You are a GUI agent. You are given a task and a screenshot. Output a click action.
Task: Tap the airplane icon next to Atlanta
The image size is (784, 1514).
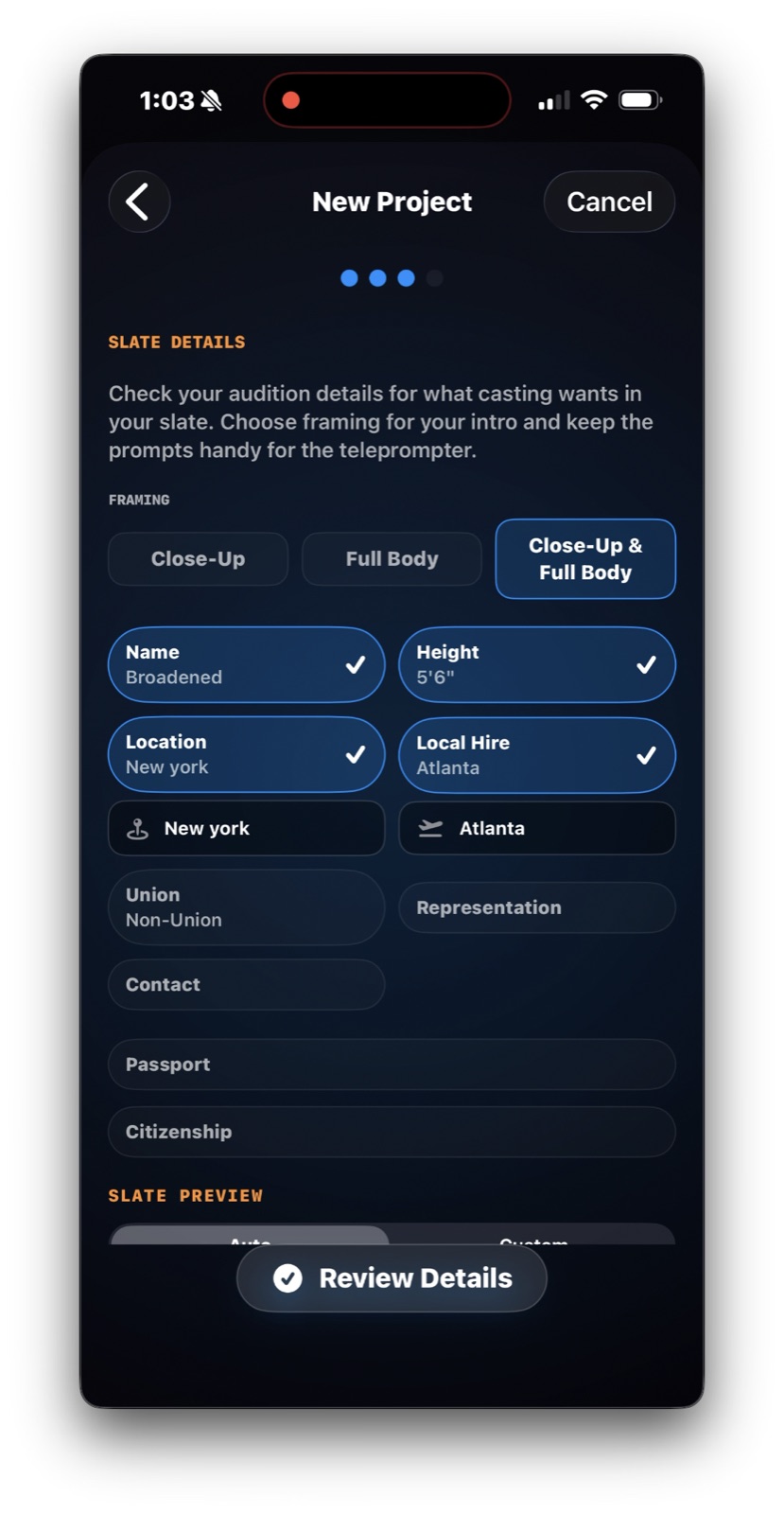(430, 828)
